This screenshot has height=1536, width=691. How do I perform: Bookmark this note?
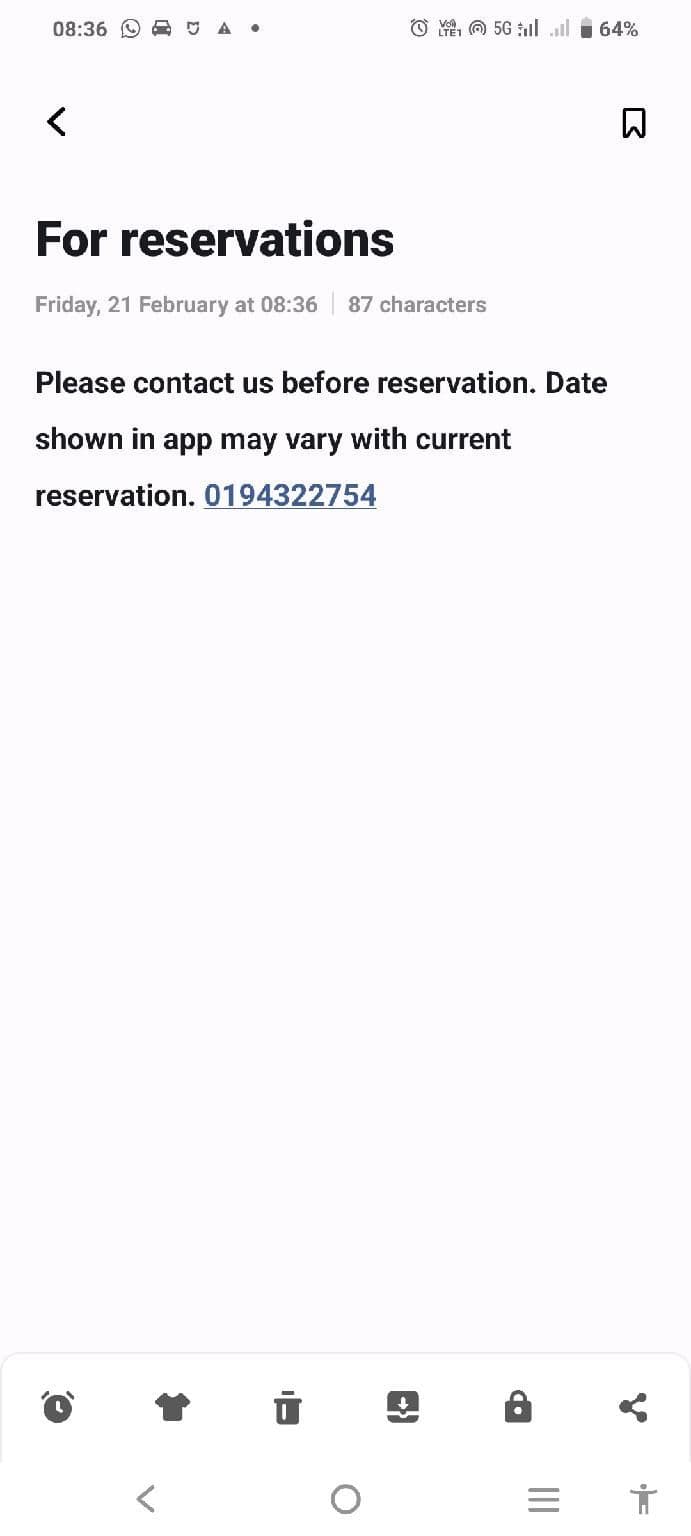633,123
